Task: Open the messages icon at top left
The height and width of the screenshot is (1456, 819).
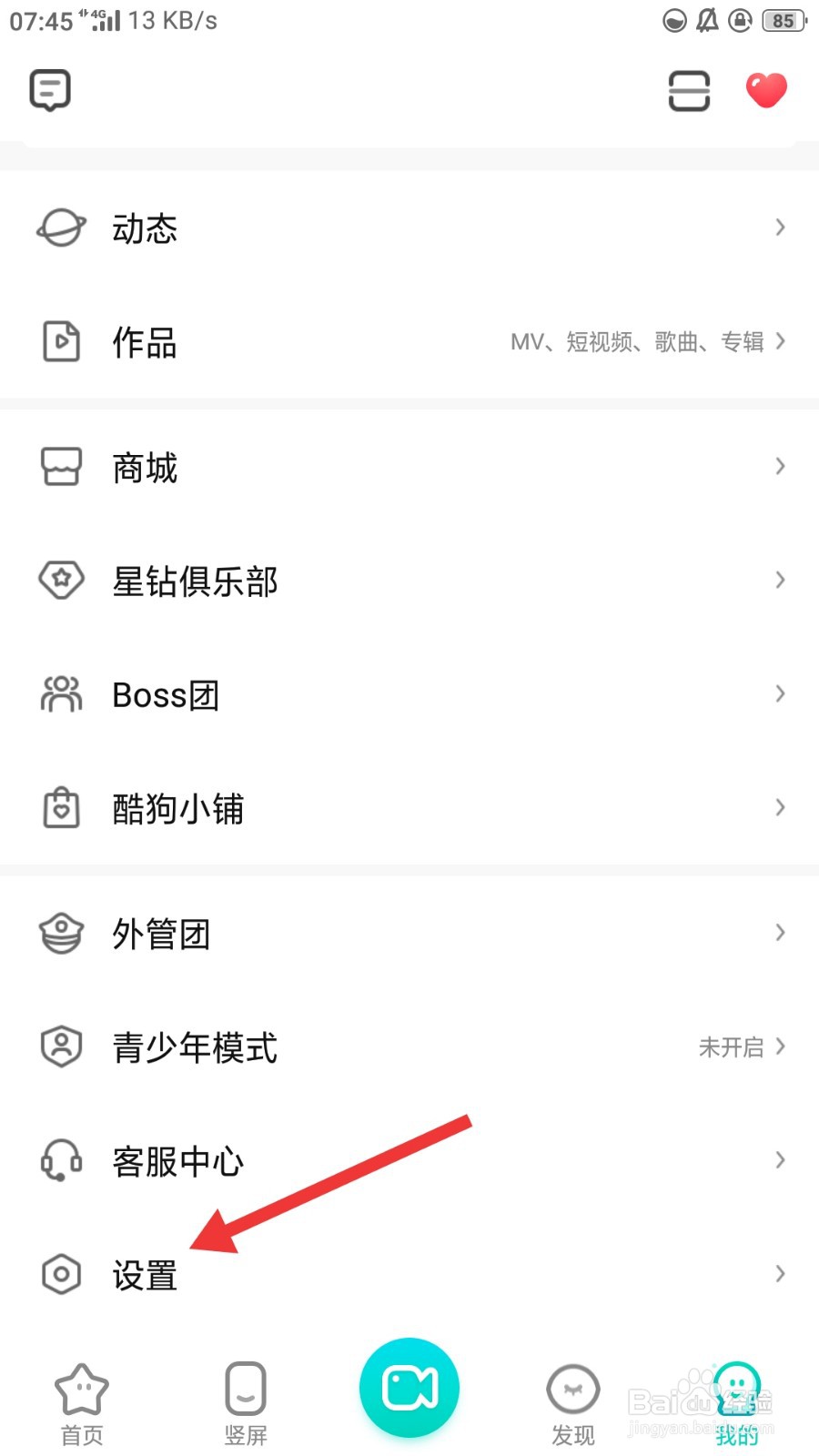Action: click(49, 90)
